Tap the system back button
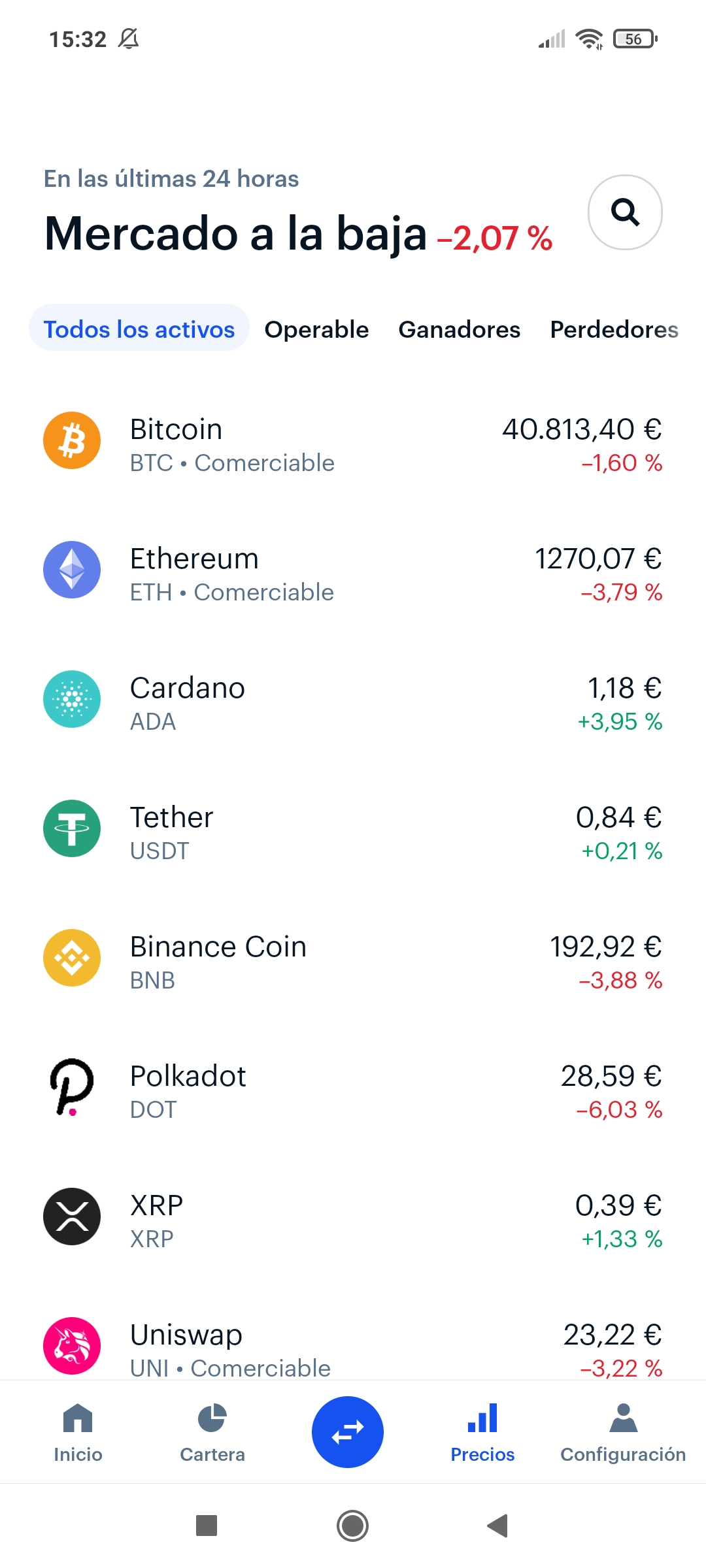This screenshot has height=1568, width=706. 498,1526
